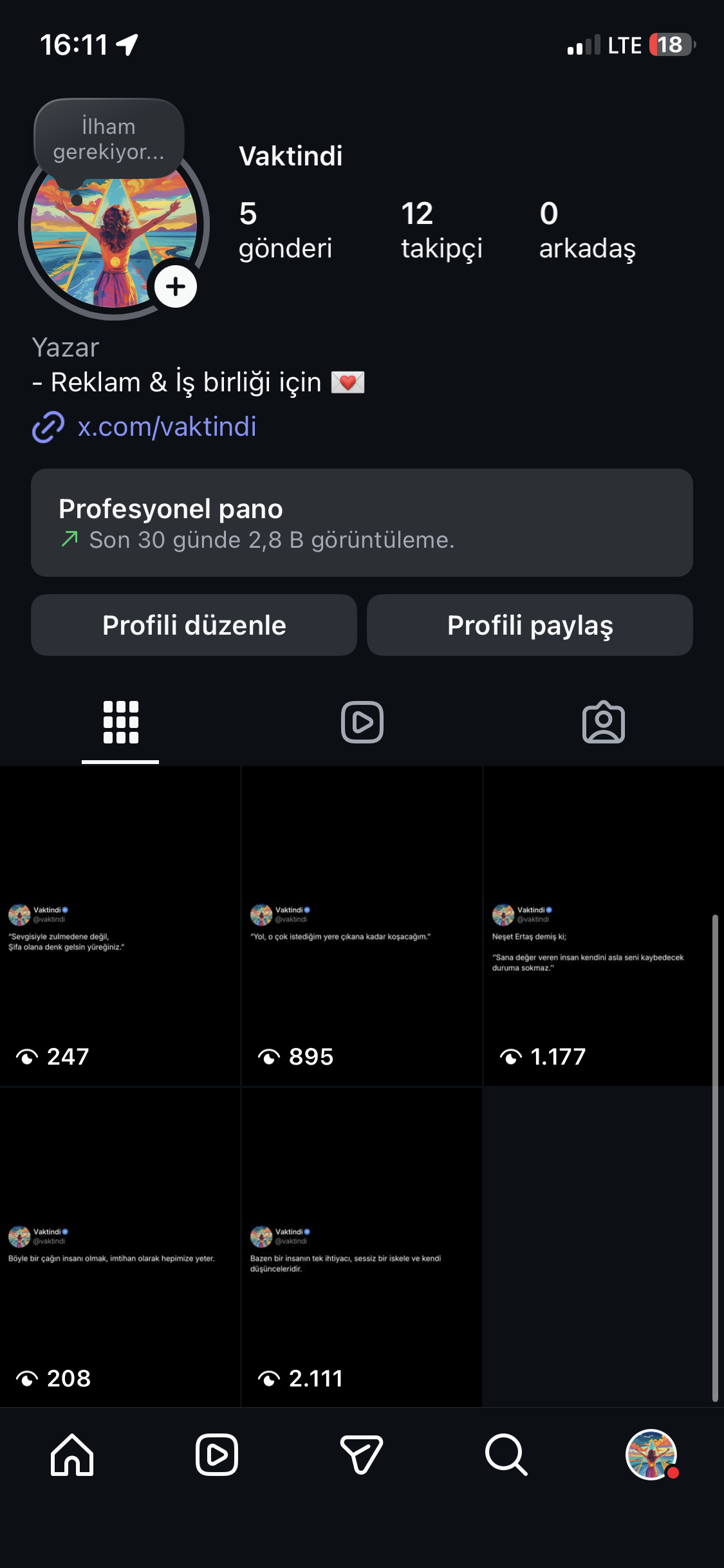
Task: Open the post with 895 views
Action: [362, 926]
